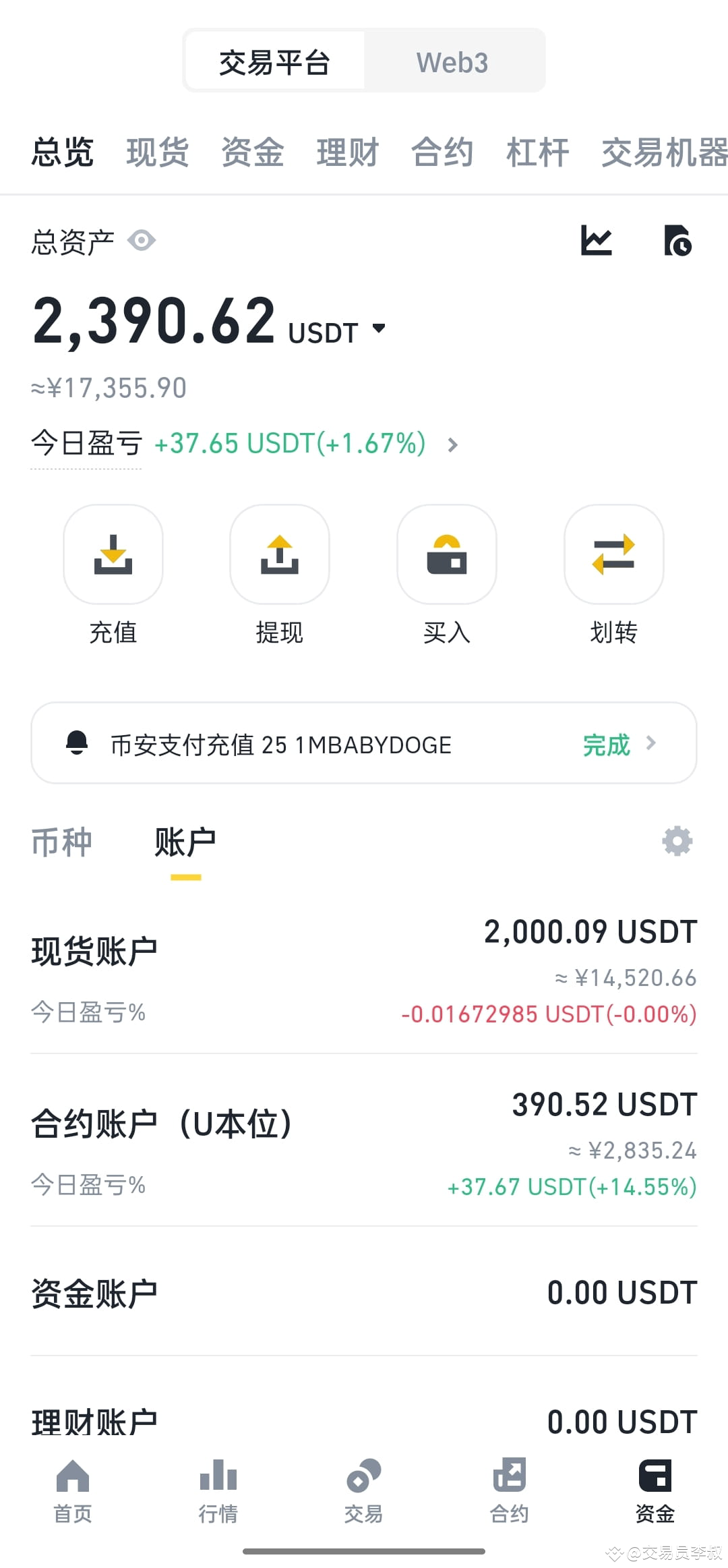Open the USDT currency dropdown
The height and width of the screenshot is (1568, 728).
click(x=379, y=328)
